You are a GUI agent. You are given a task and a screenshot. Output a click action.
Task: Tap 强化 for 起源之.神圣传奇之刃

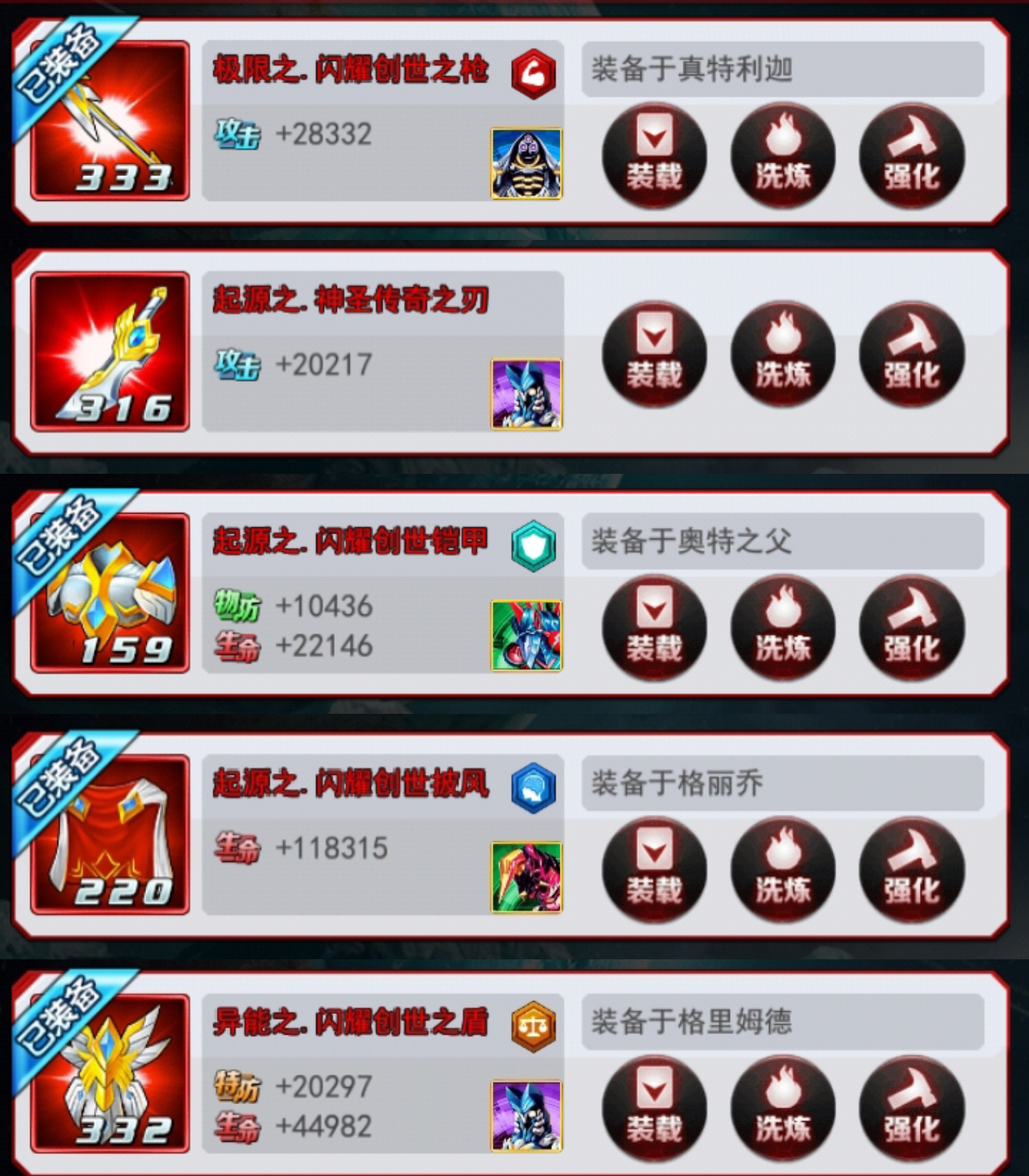coord(912,354)
